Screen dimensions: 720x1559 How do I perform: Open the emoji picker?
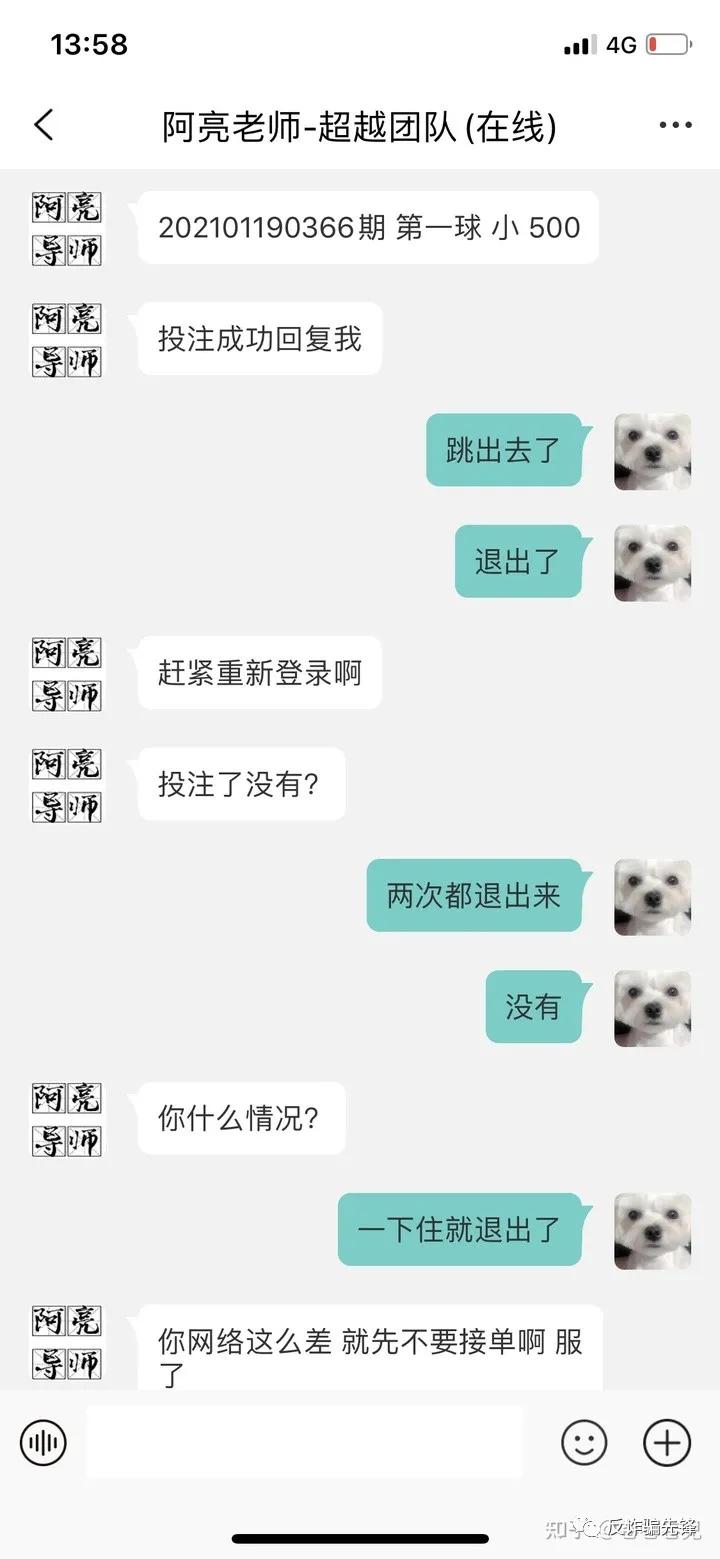584,1443
